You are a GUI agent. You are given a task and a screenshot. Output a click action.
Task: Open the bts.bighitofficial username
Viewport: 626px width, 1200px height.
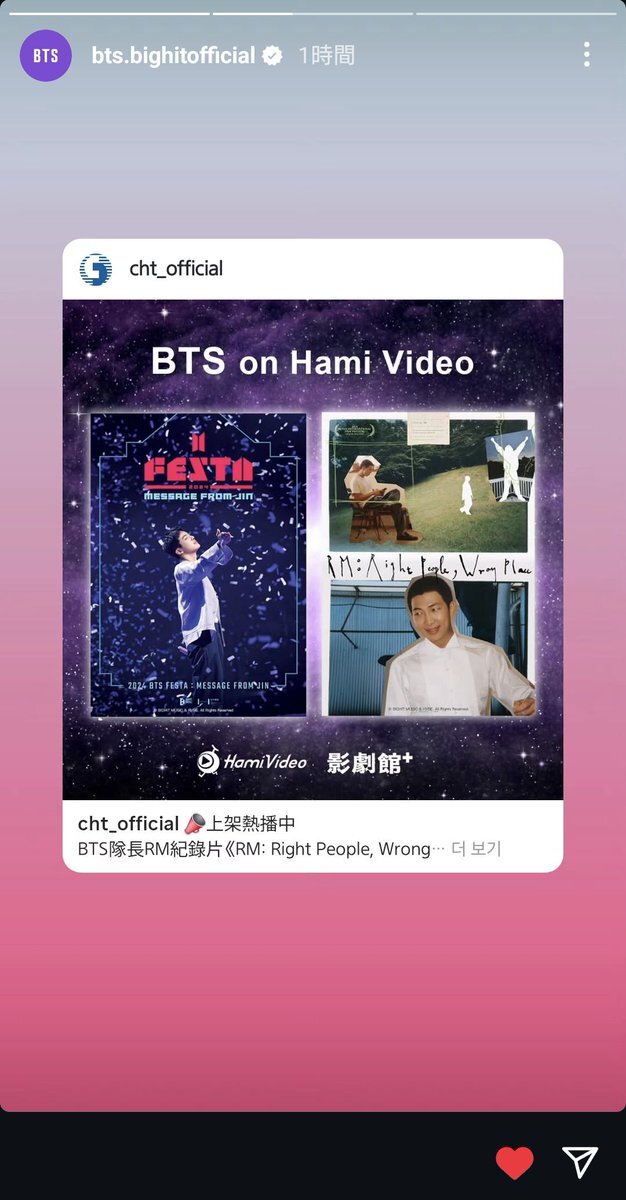coord(173,56)
